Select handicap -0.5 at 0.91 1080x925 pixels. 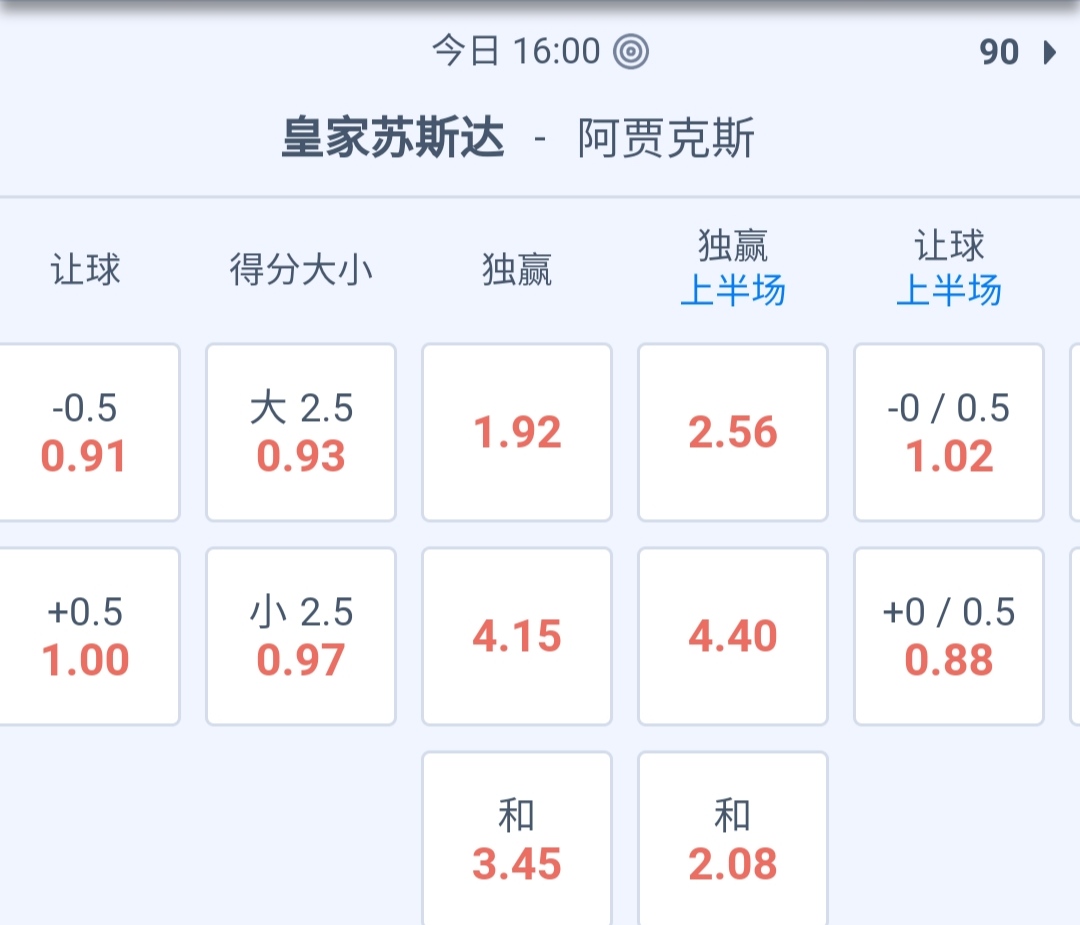pos(85,432)
